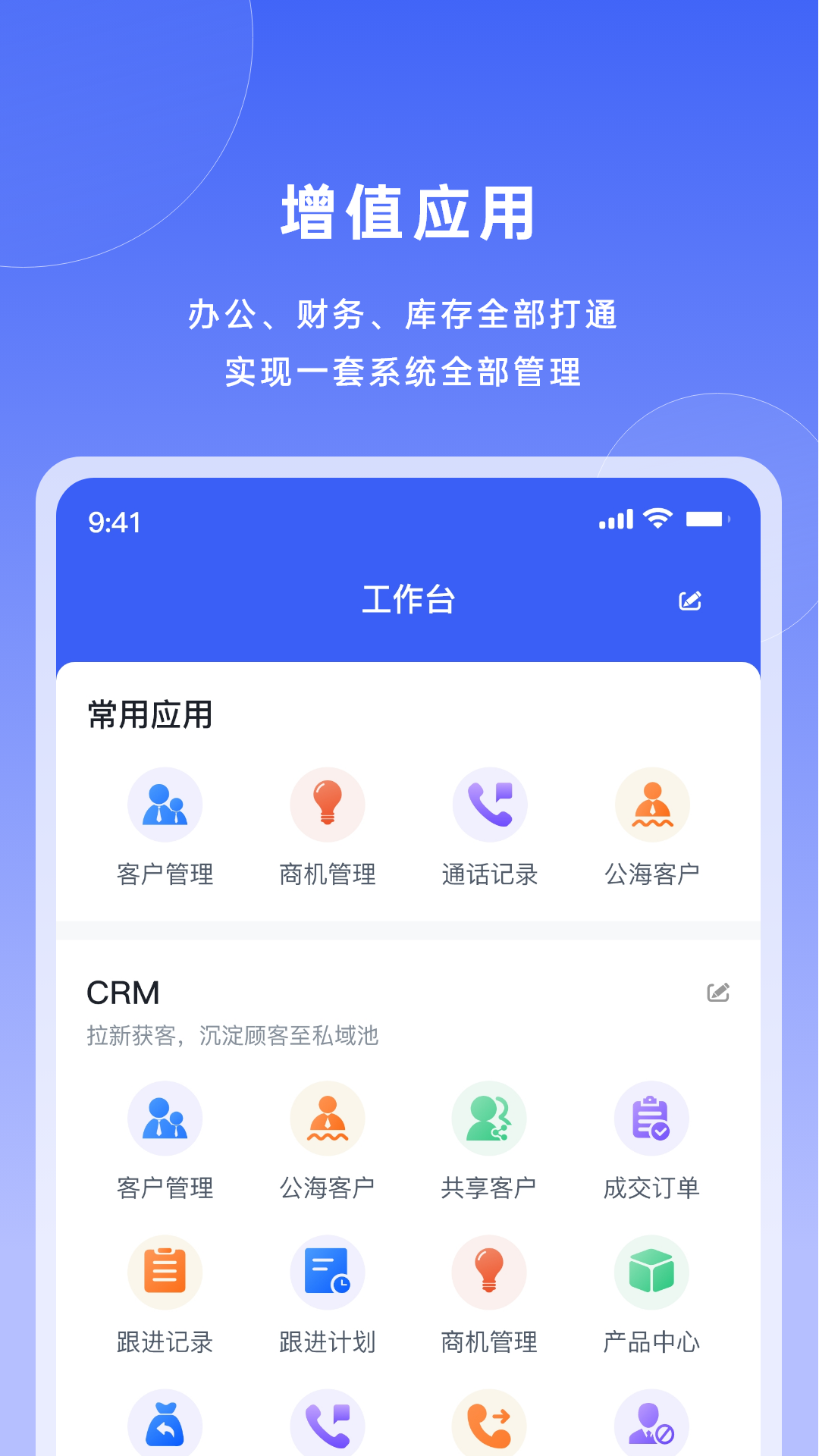Open the 通话记录 call history app

[490, 804]
